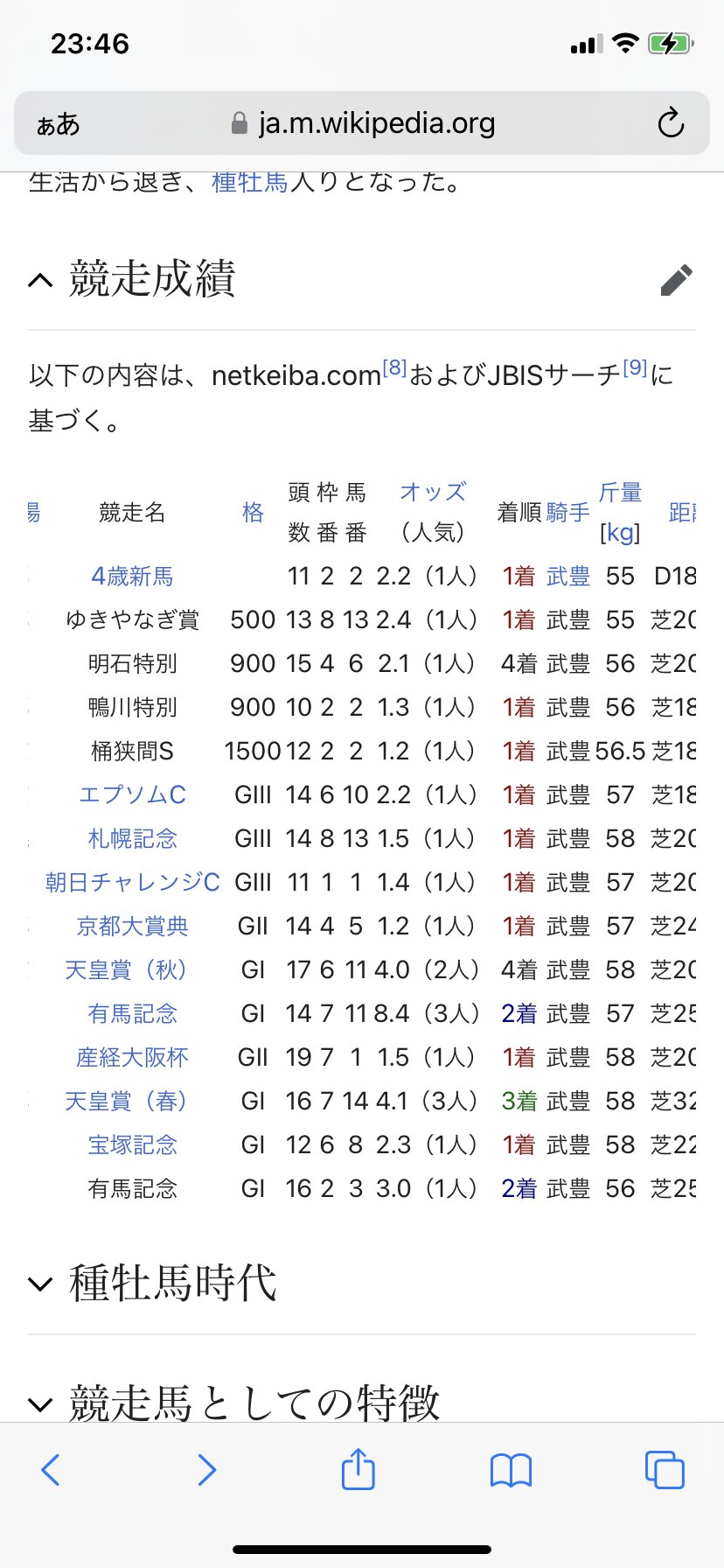Open the 種牡馬 link

250,182
